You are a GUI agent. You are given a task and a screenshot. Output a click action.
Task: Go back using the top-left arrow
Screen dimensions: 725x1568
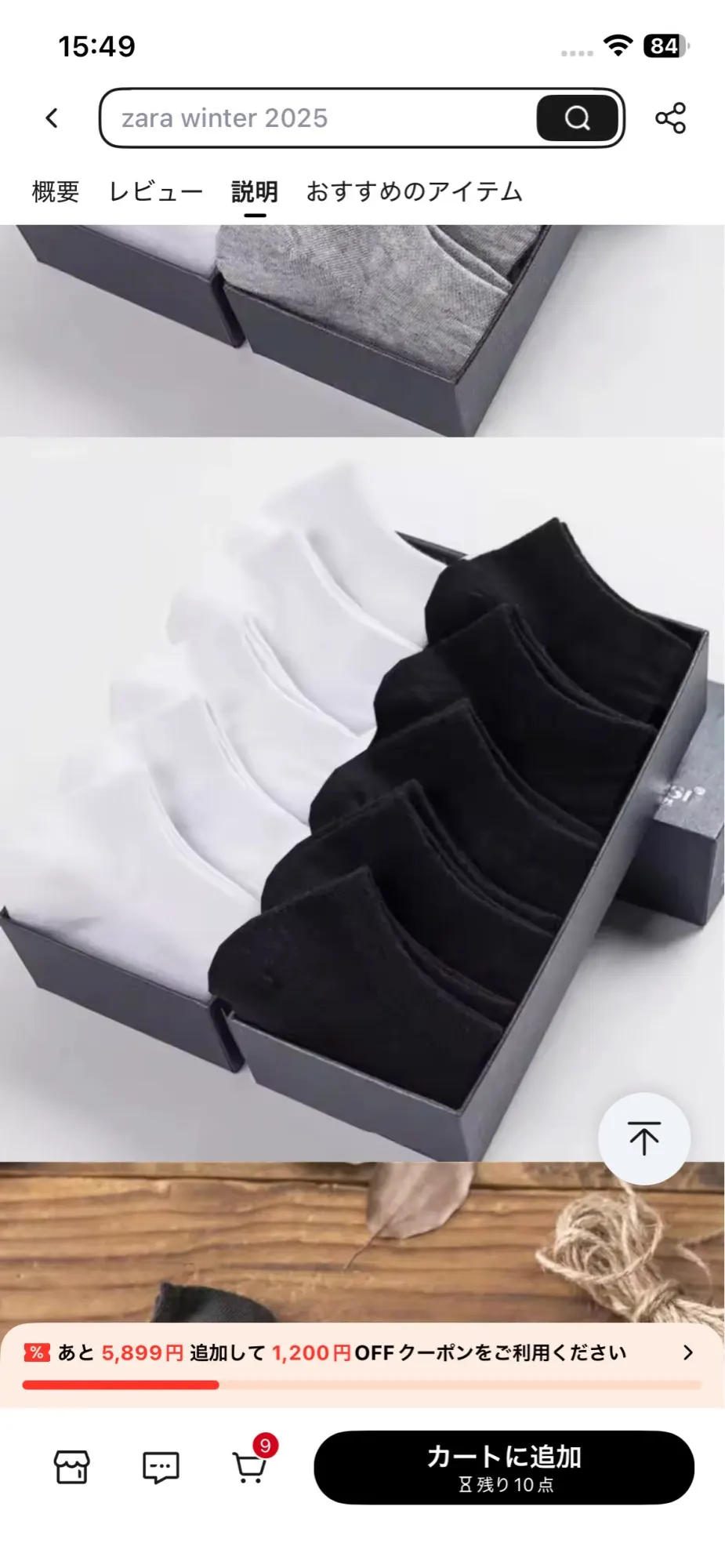(52, 118)
